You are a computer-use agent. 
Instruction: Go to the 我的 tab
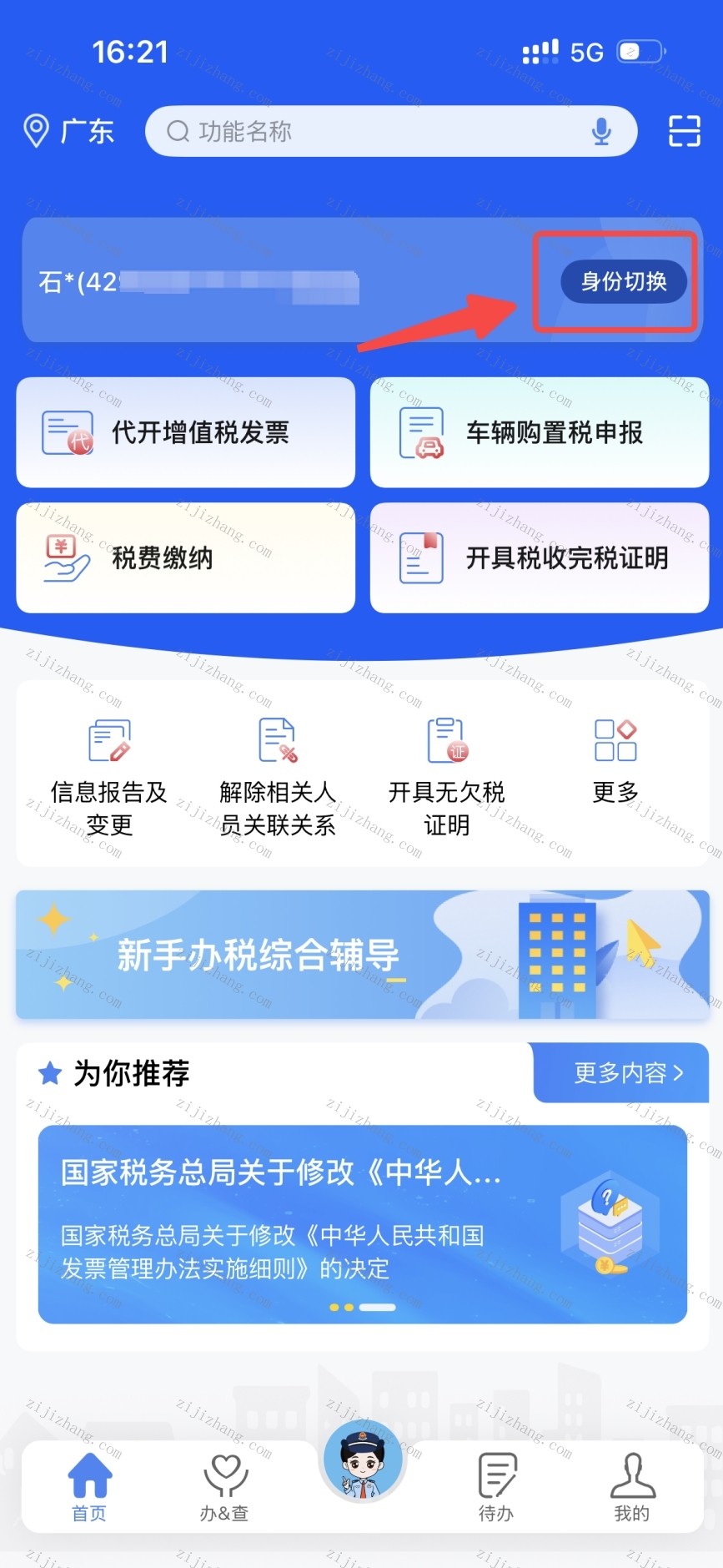pyautogui.click(x=631, y=1488)
